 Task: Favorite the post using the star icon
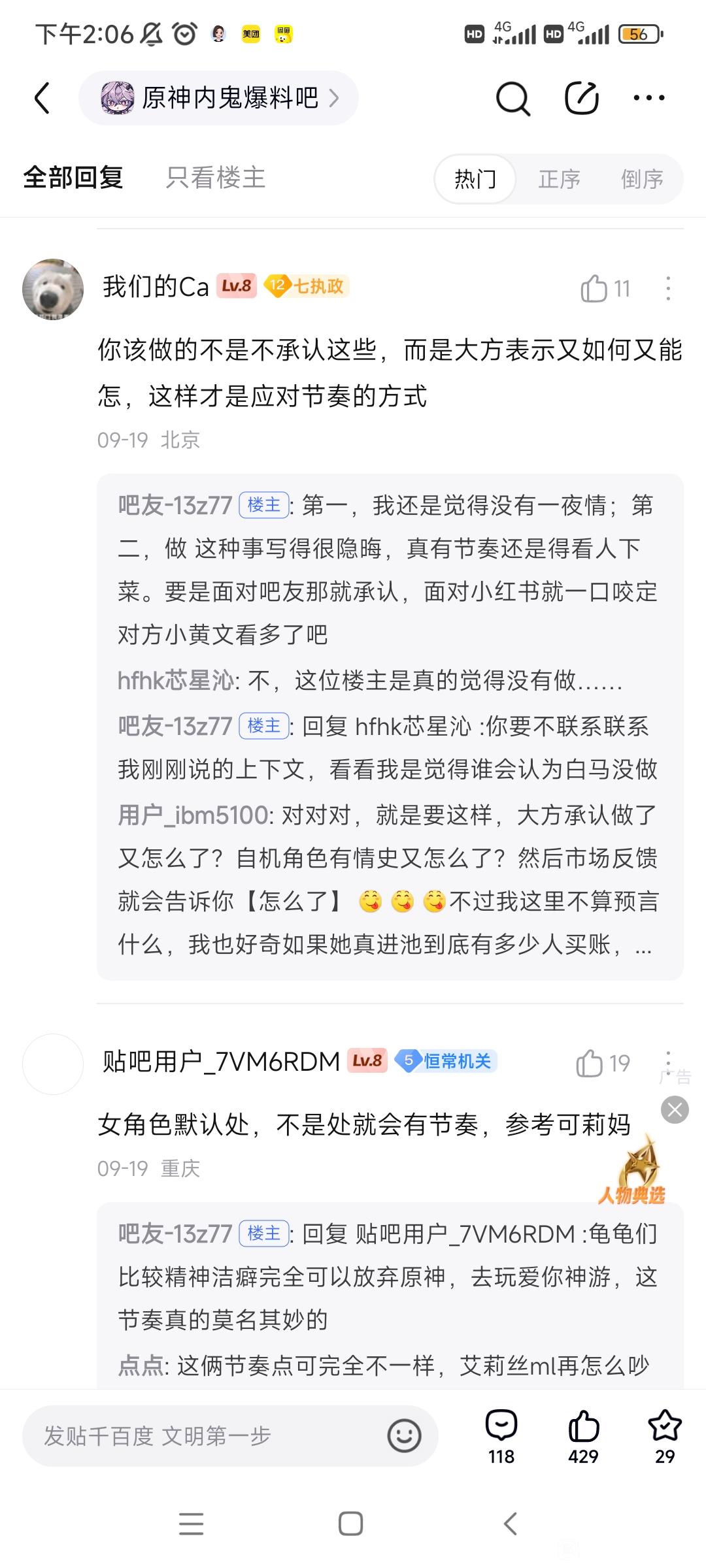(x=664, y=1435)
